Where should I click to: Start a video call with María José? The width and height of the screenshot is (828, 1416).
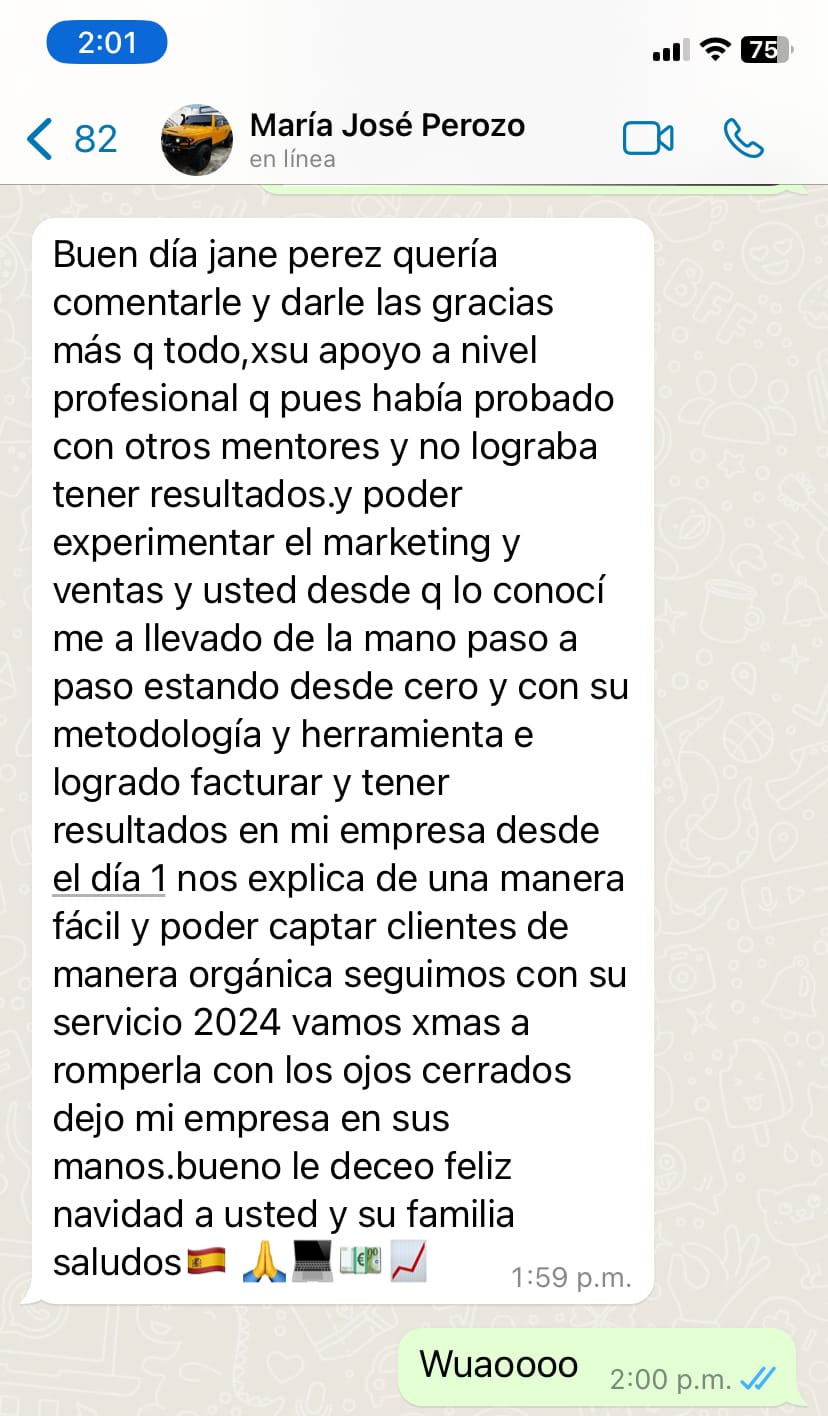pyautogui.click(x=648, y=139)
